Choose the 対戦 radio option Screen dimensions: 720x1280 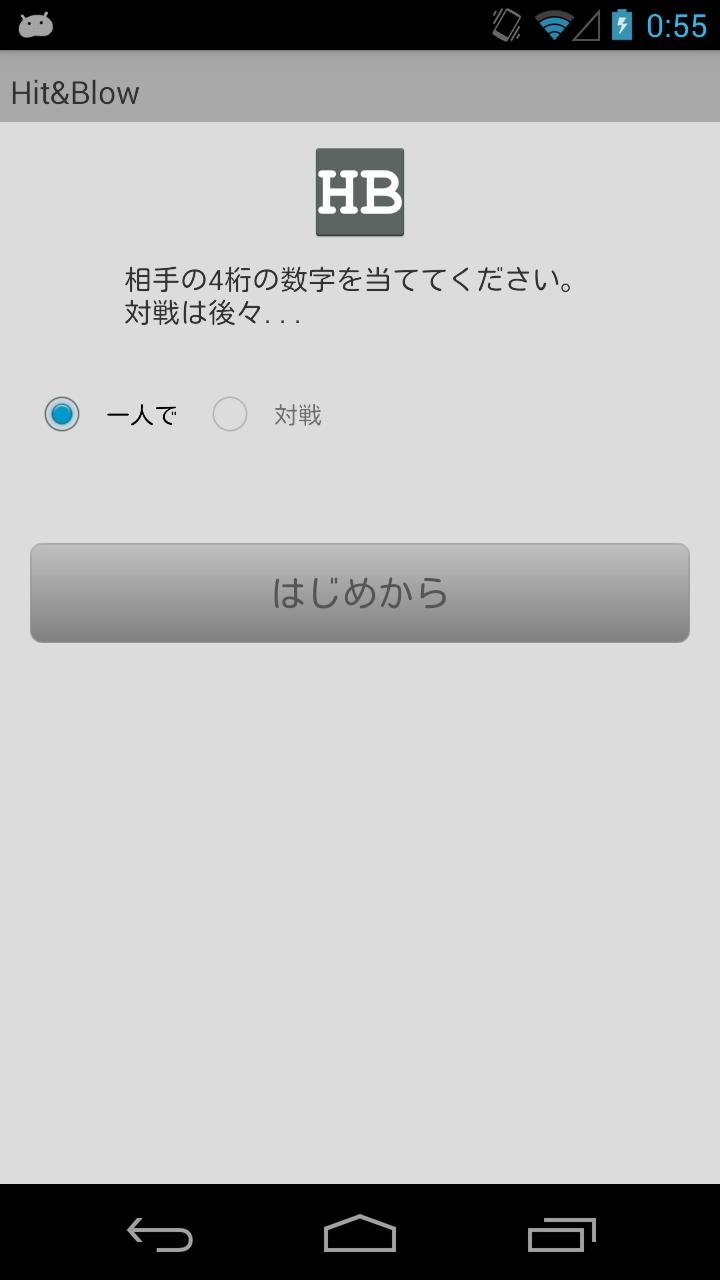tap(230, 414)
